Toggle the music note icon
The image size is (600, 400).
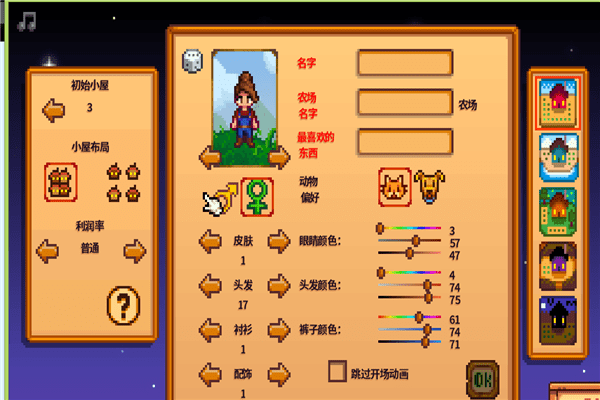(27, 21)
